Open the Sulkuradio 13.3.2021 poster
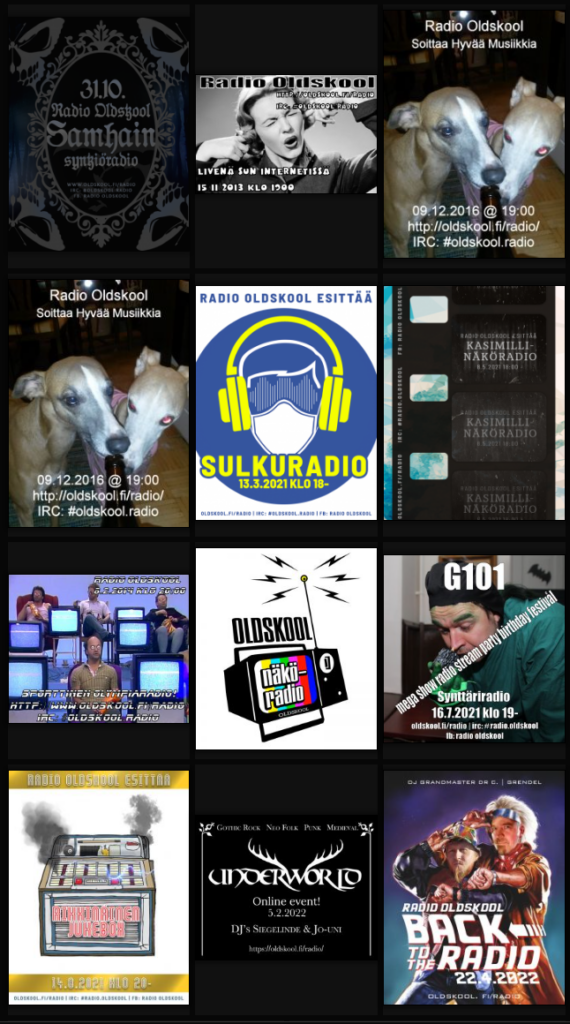This screenshot has height=1024, width=570. coord(286,403)
